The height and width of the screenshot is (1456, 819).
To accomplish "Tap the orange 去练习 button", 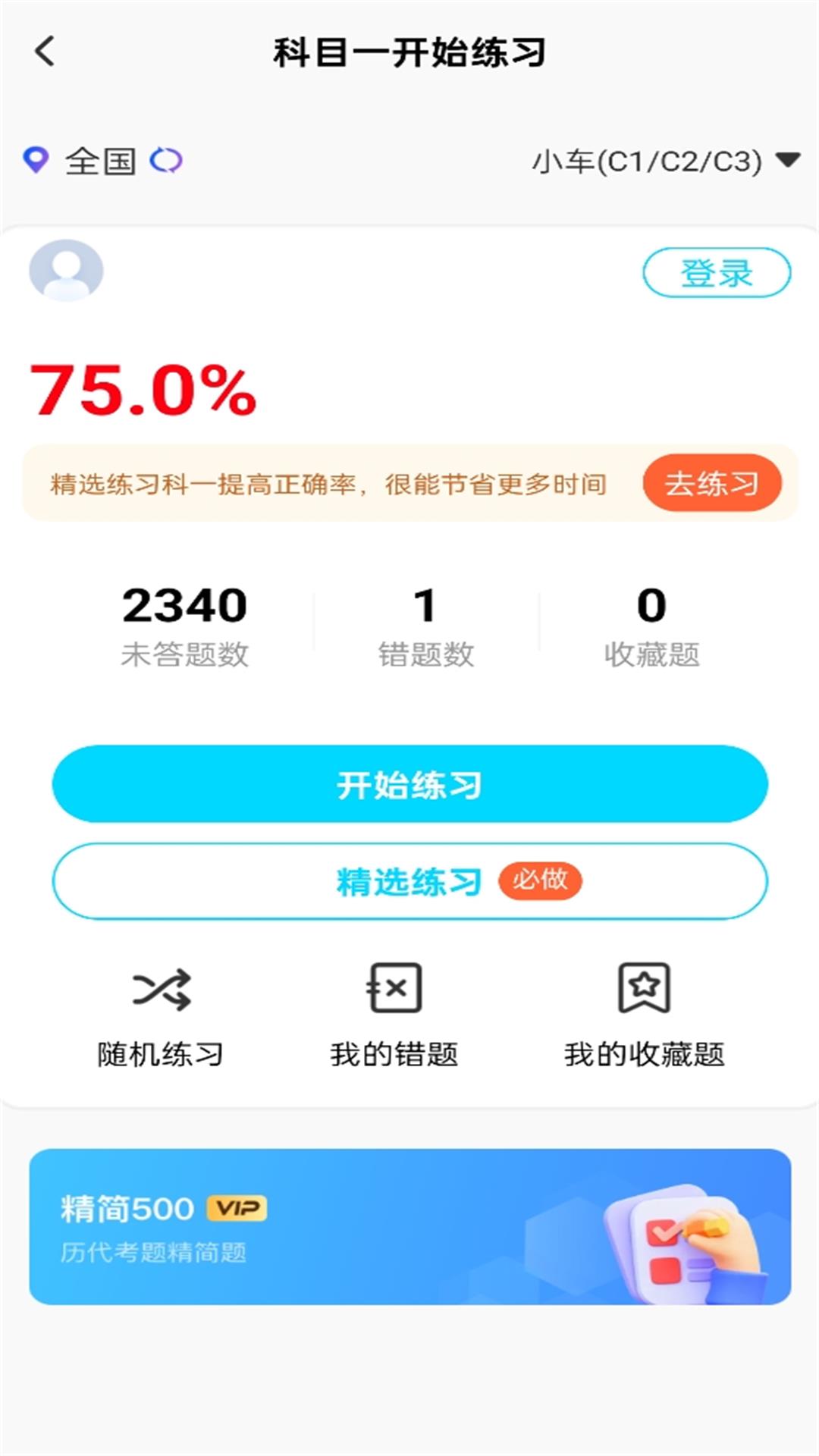I will click(x=711, y=483).
